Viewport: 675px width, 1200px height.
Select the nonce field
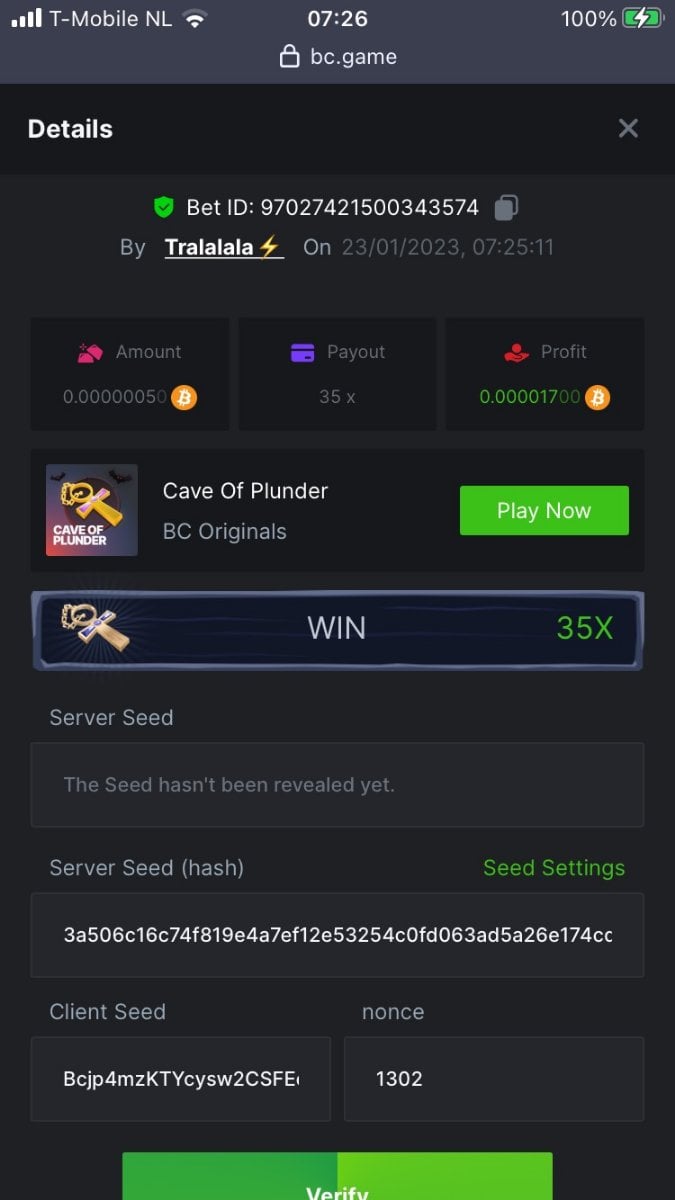click(494, 1078)
